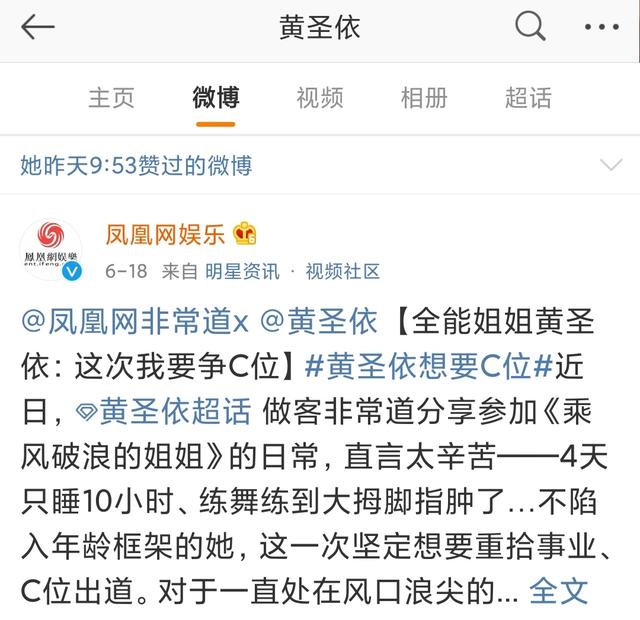Expand the post with 全文
This screenshot has height=620, width=640.
coord(558,591)
